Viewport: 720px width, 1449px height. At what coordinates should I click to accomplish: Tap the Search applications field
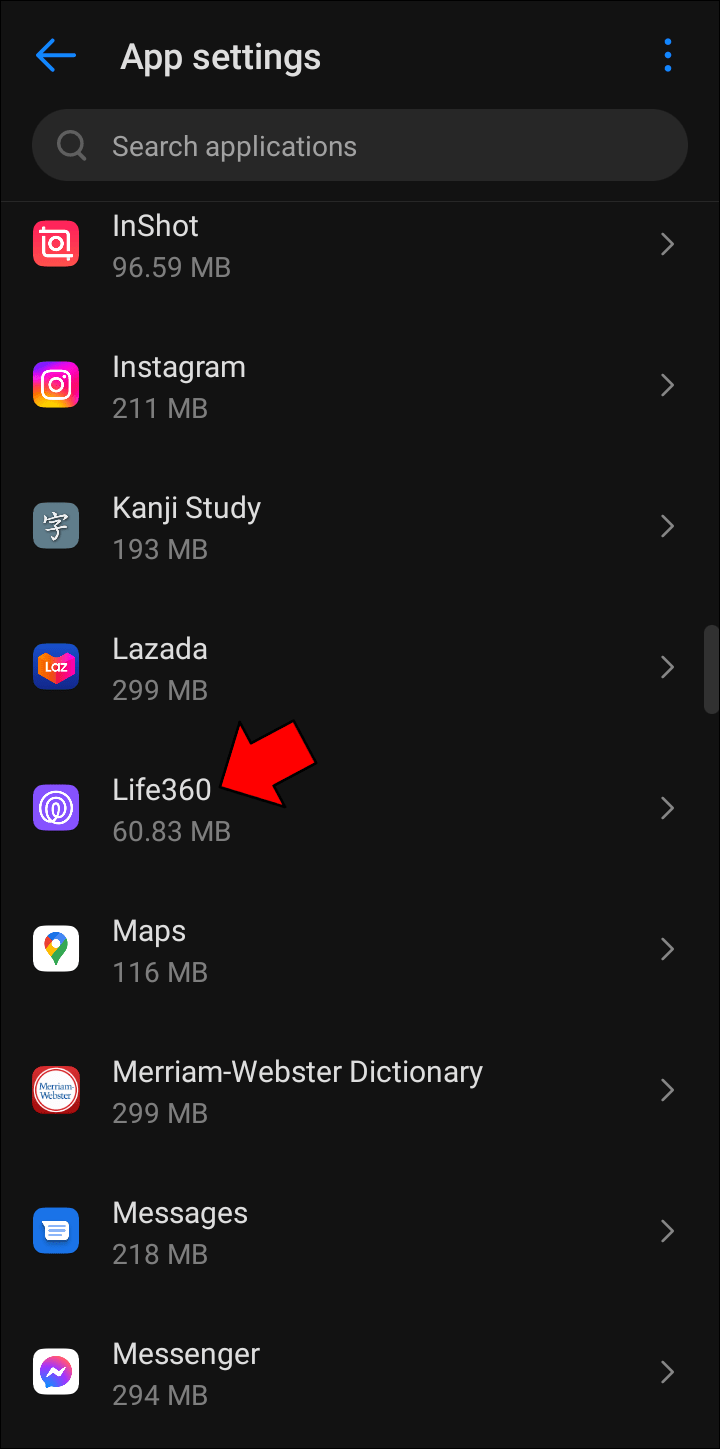tap(360, 145)
